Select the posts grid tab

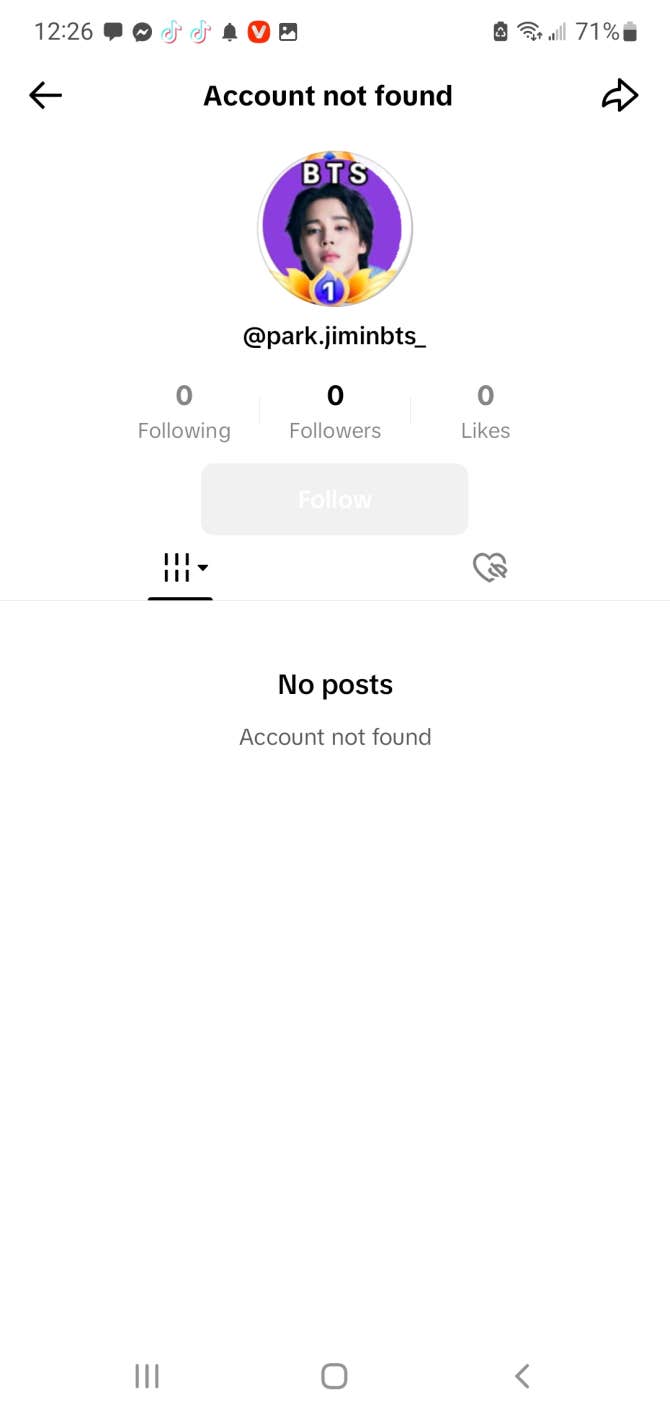[180, 568]
